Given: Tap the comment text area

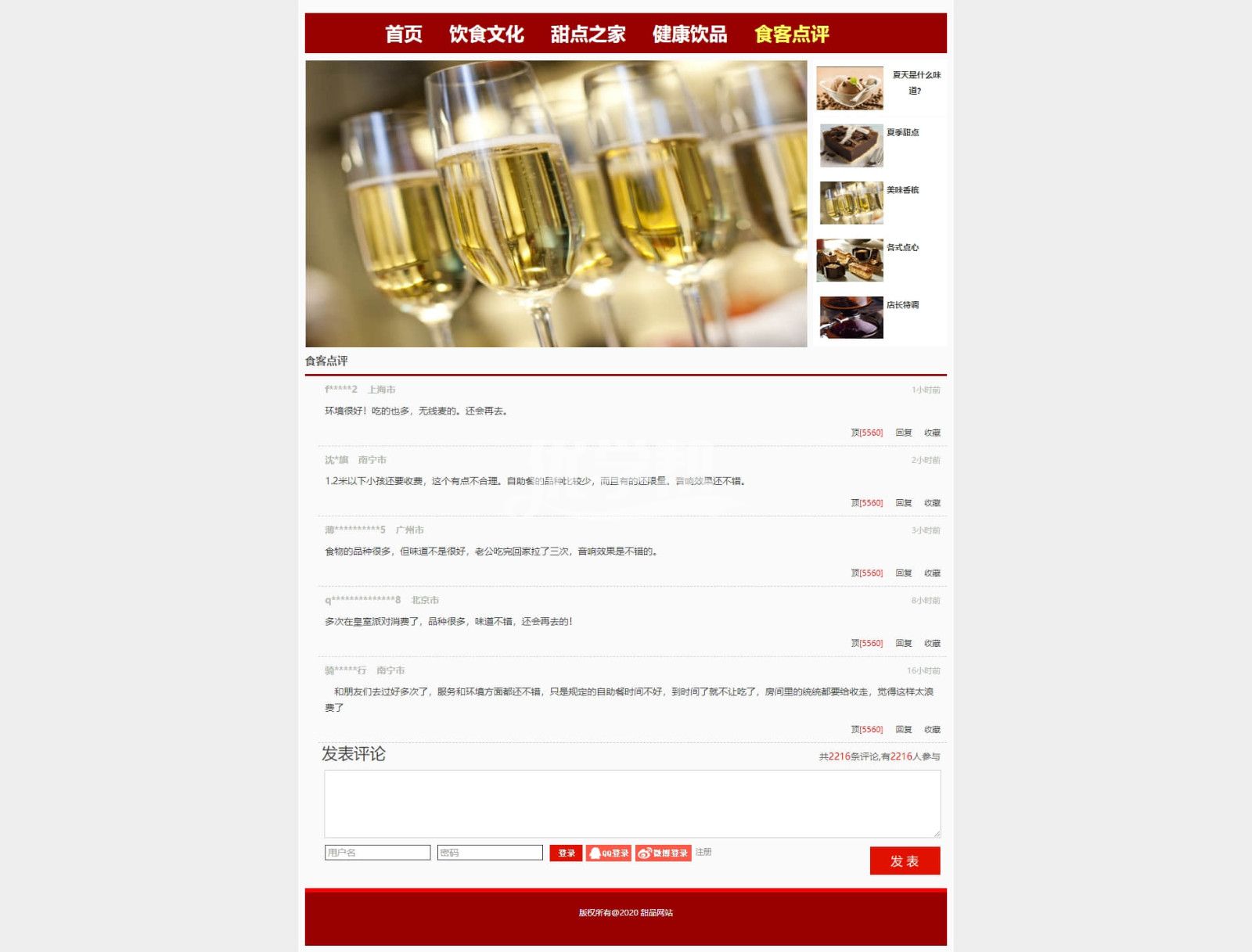Looking at the screenshot, I should (632, 803).
